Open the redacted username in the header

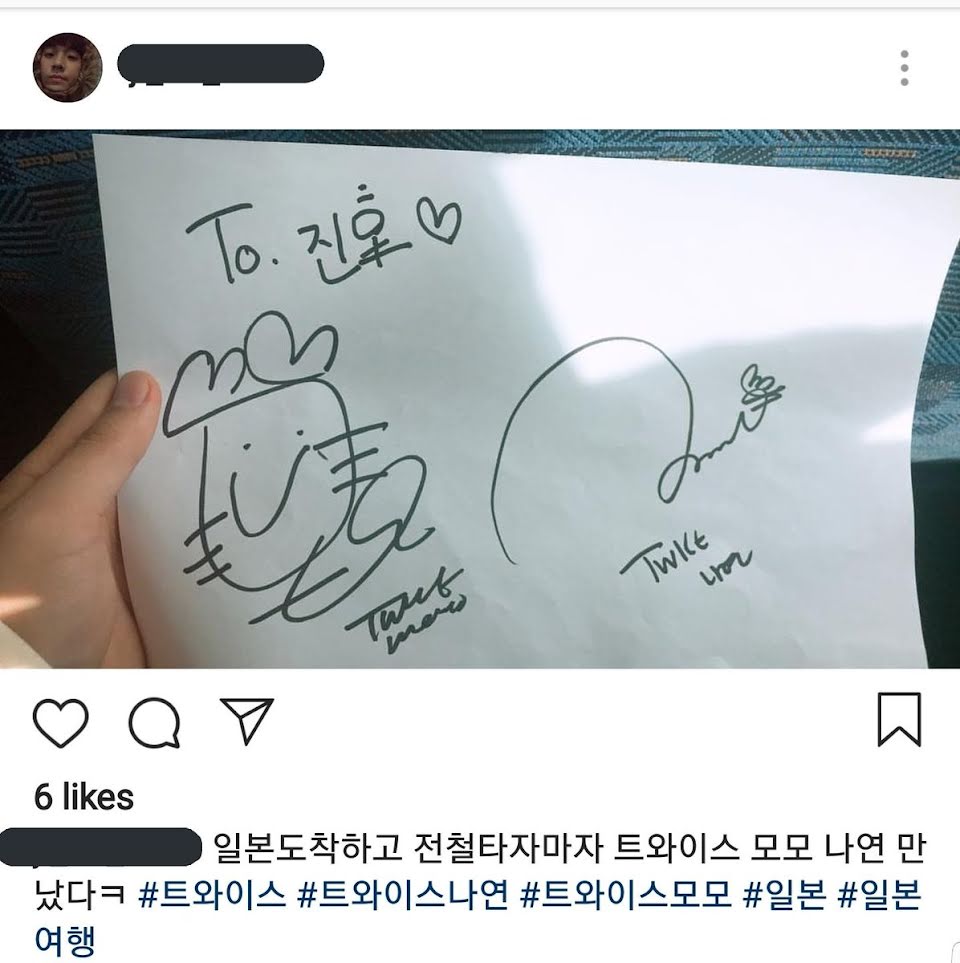pyautogui.click(x=220, y=64)
